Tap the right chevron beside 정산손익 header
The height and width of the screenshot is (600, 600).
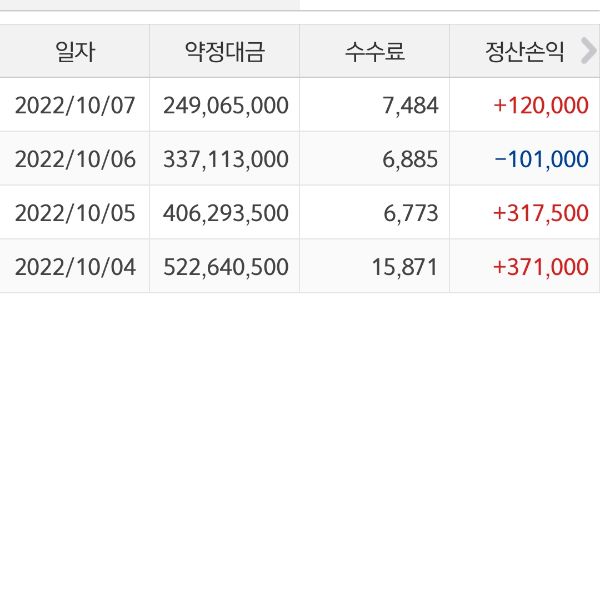(x=588, y=51)
